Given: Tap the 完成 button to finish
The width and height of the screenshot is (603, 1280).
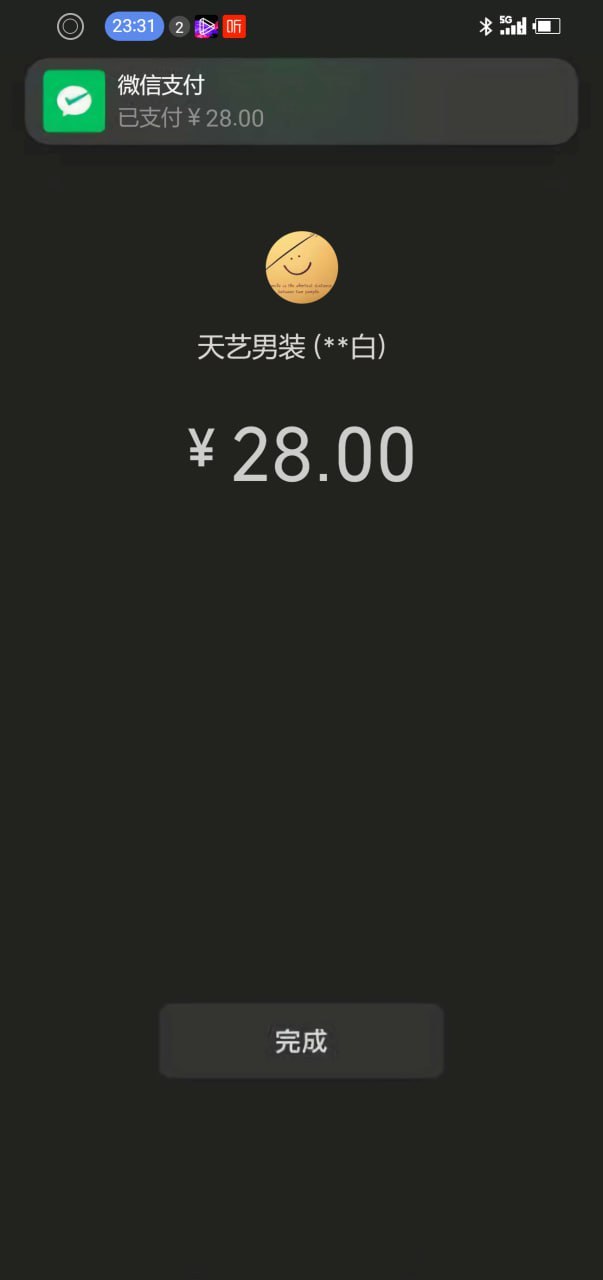Looking at the screenshot, I should pyautogui.click(x=301, y=1041).
